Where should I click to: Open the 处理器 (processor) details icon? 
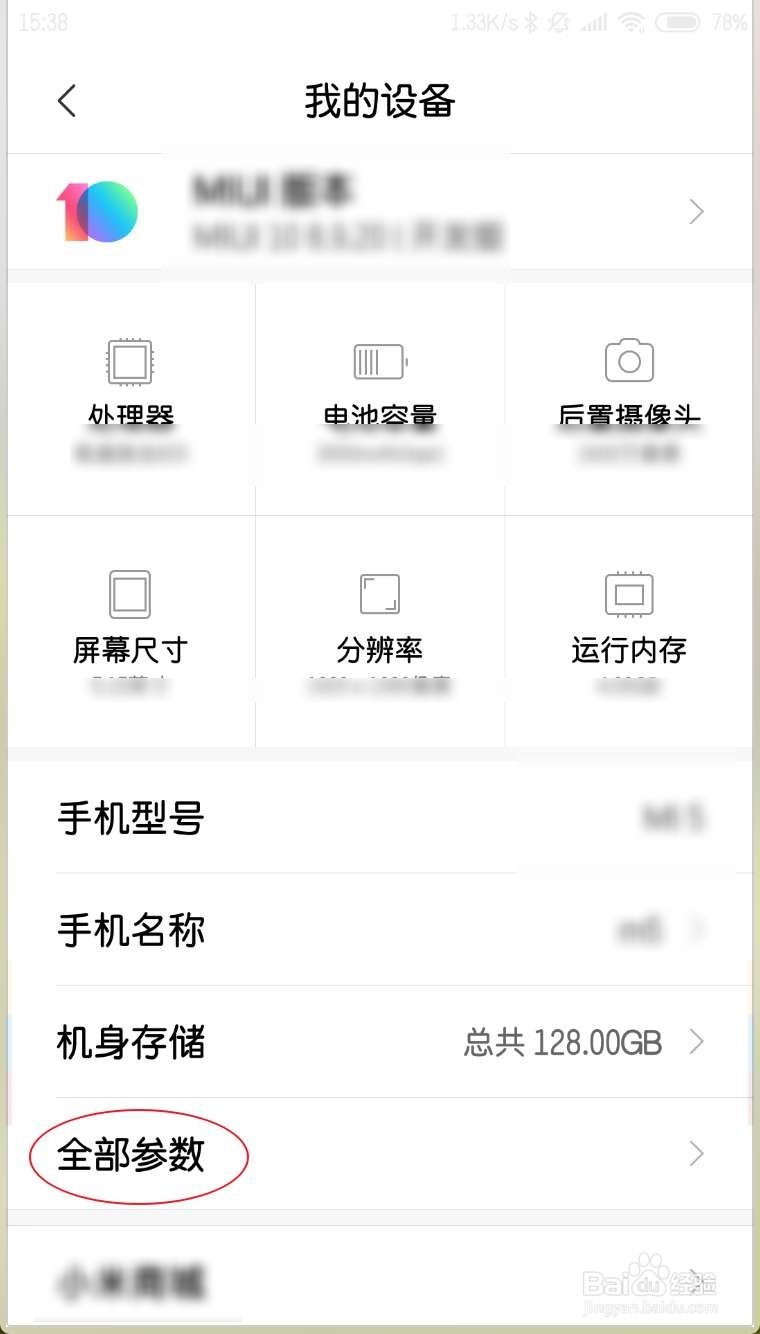point(129,362)
